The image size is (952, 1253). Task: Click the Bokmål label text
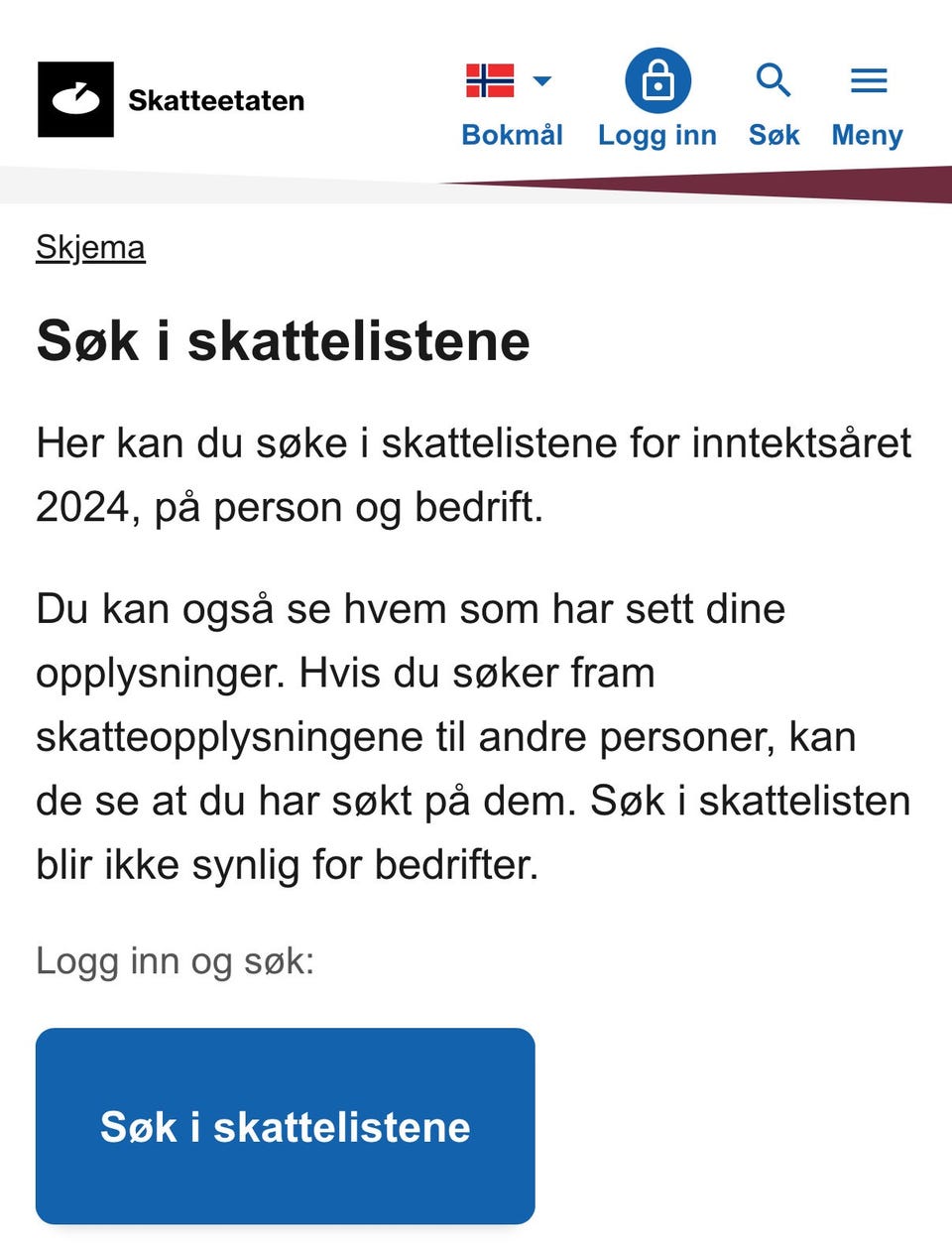coord(513,134)
